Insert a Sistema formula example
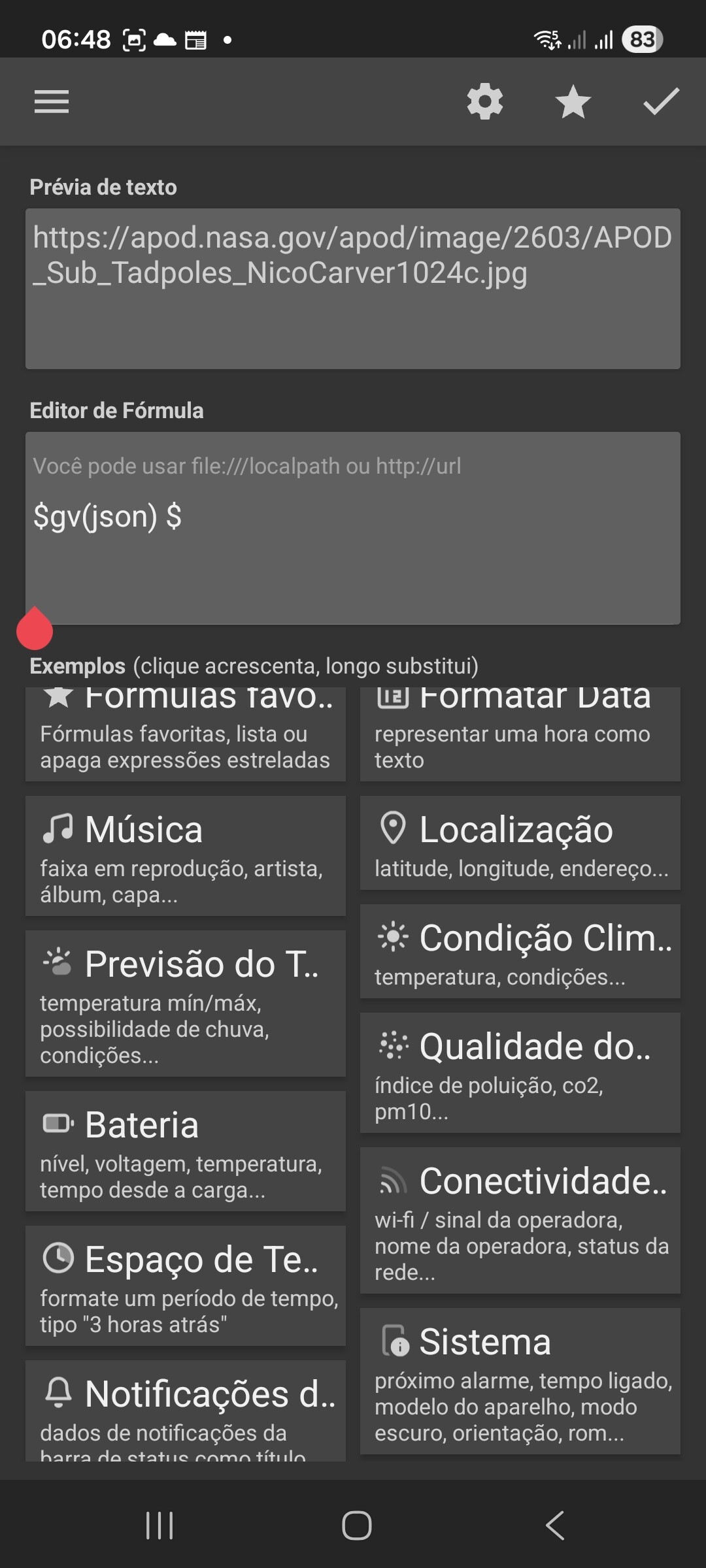This screenshot has width=706, height=1568. [x=520, y=1381]
